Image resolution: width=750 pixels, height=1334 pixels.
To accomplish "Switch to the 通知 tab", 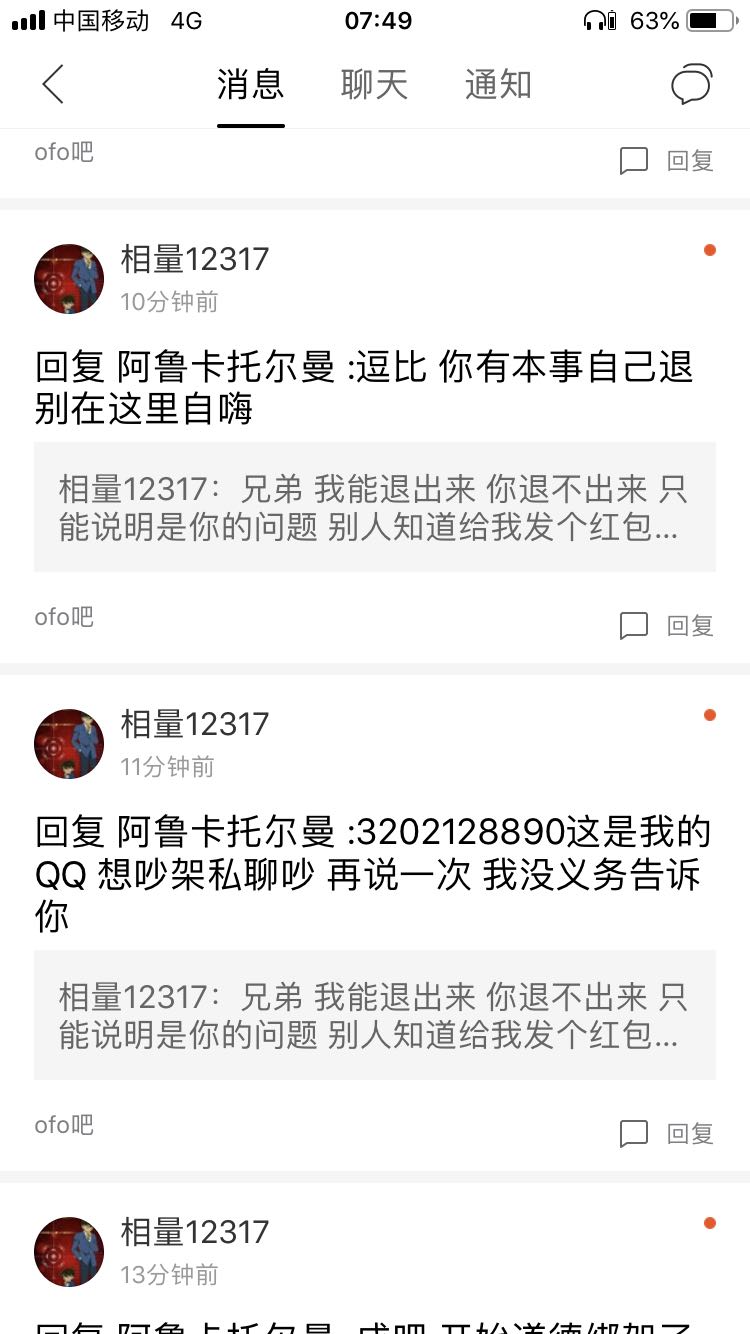I will click(498, 85).
